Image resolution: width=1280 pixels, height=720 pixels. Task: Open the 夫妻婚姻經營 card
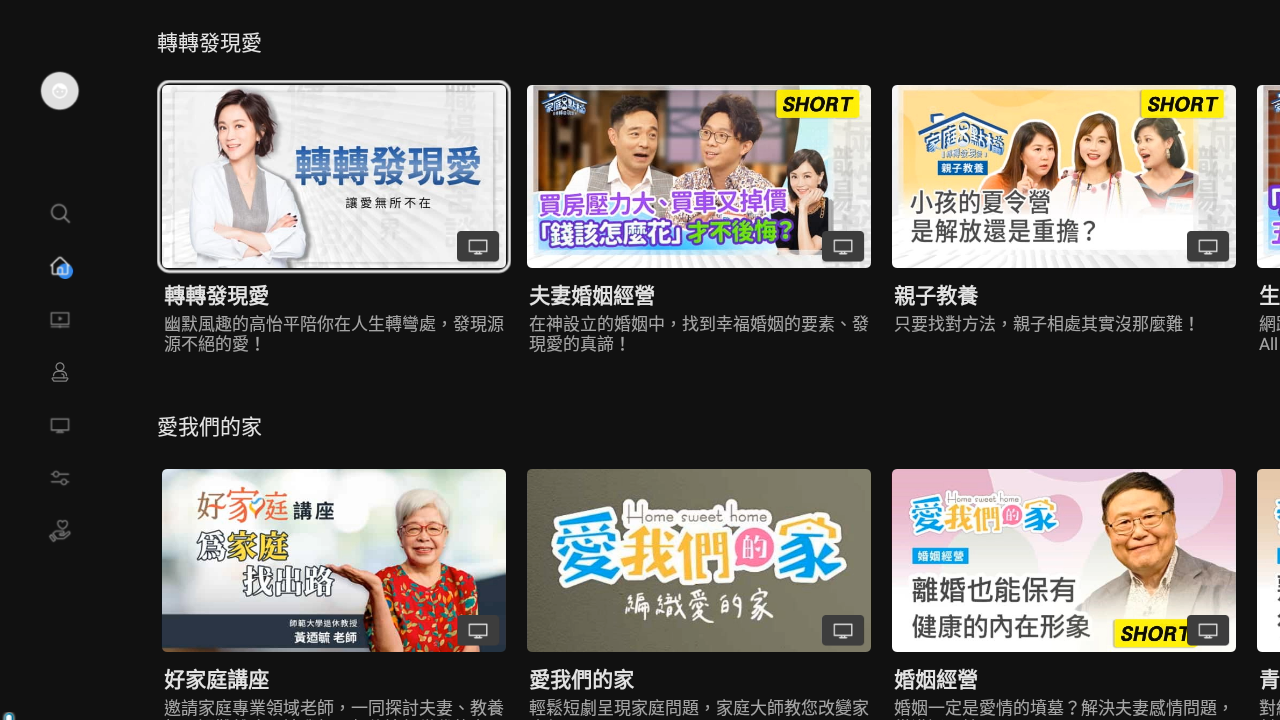[699, 177]
